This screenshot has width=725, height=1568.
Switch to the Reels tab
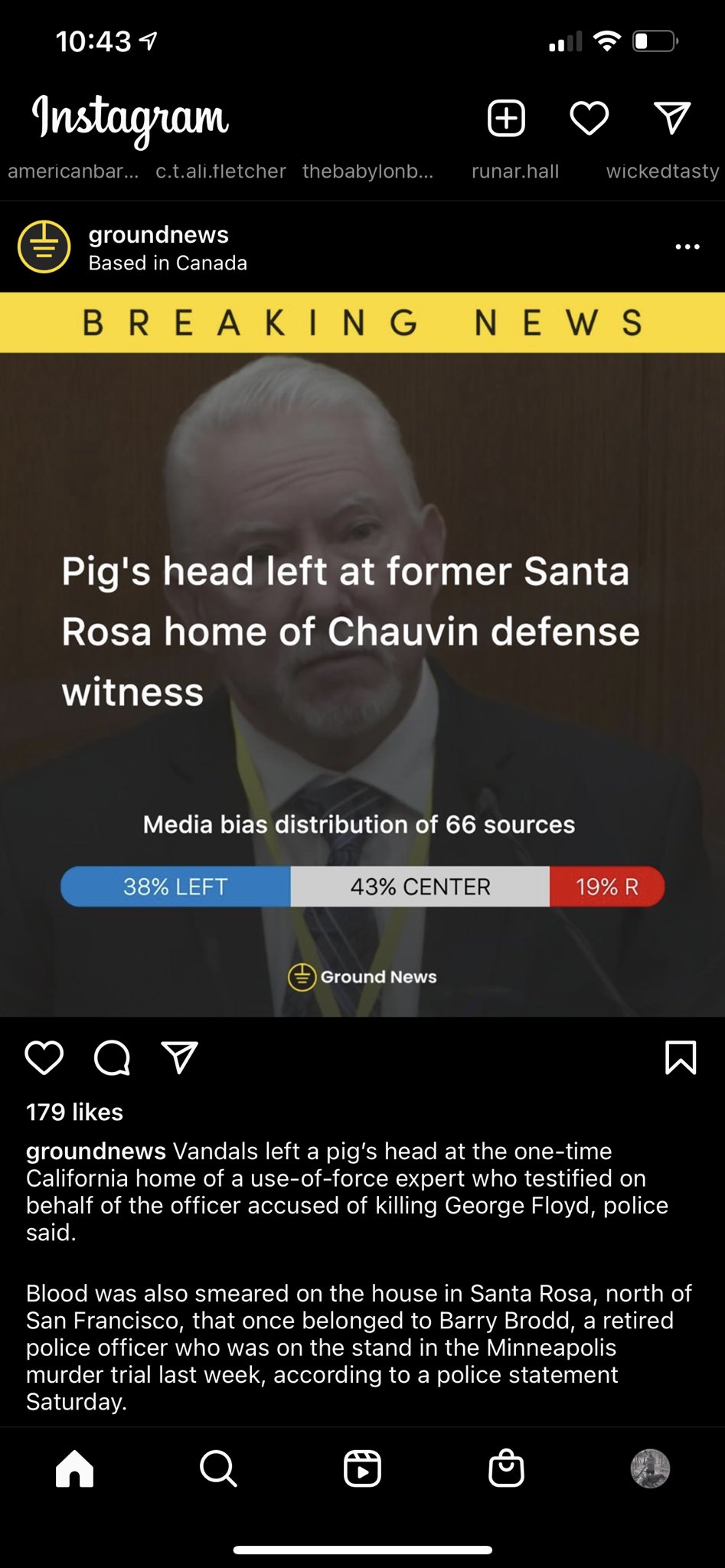tap(362, 1468)
